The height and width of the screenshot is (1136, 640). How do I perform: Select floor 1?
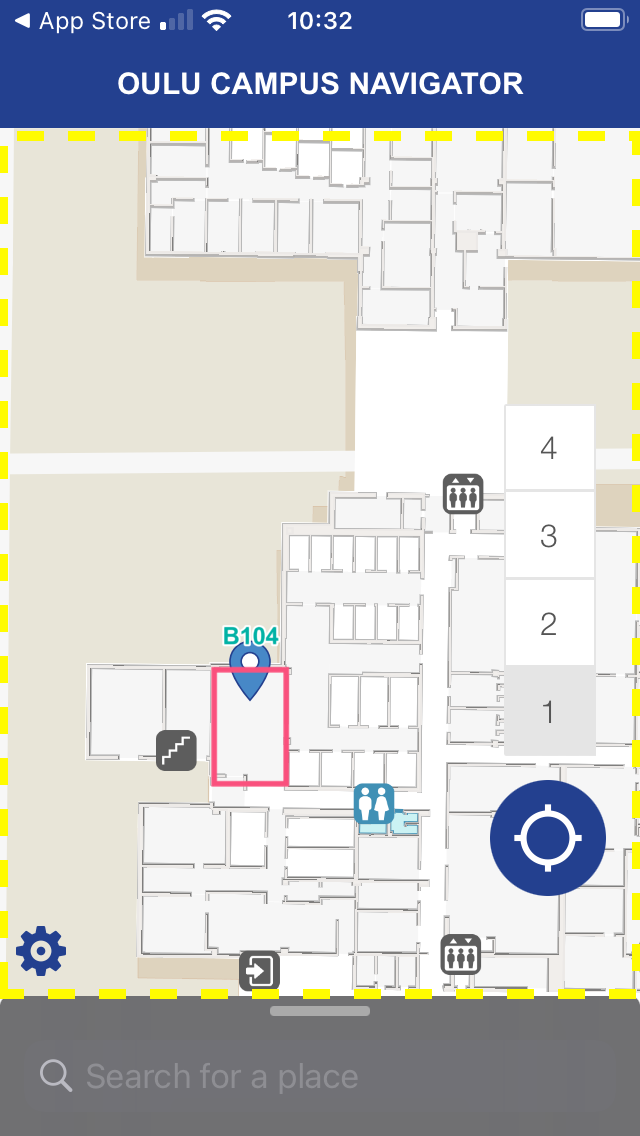[549, 712]
